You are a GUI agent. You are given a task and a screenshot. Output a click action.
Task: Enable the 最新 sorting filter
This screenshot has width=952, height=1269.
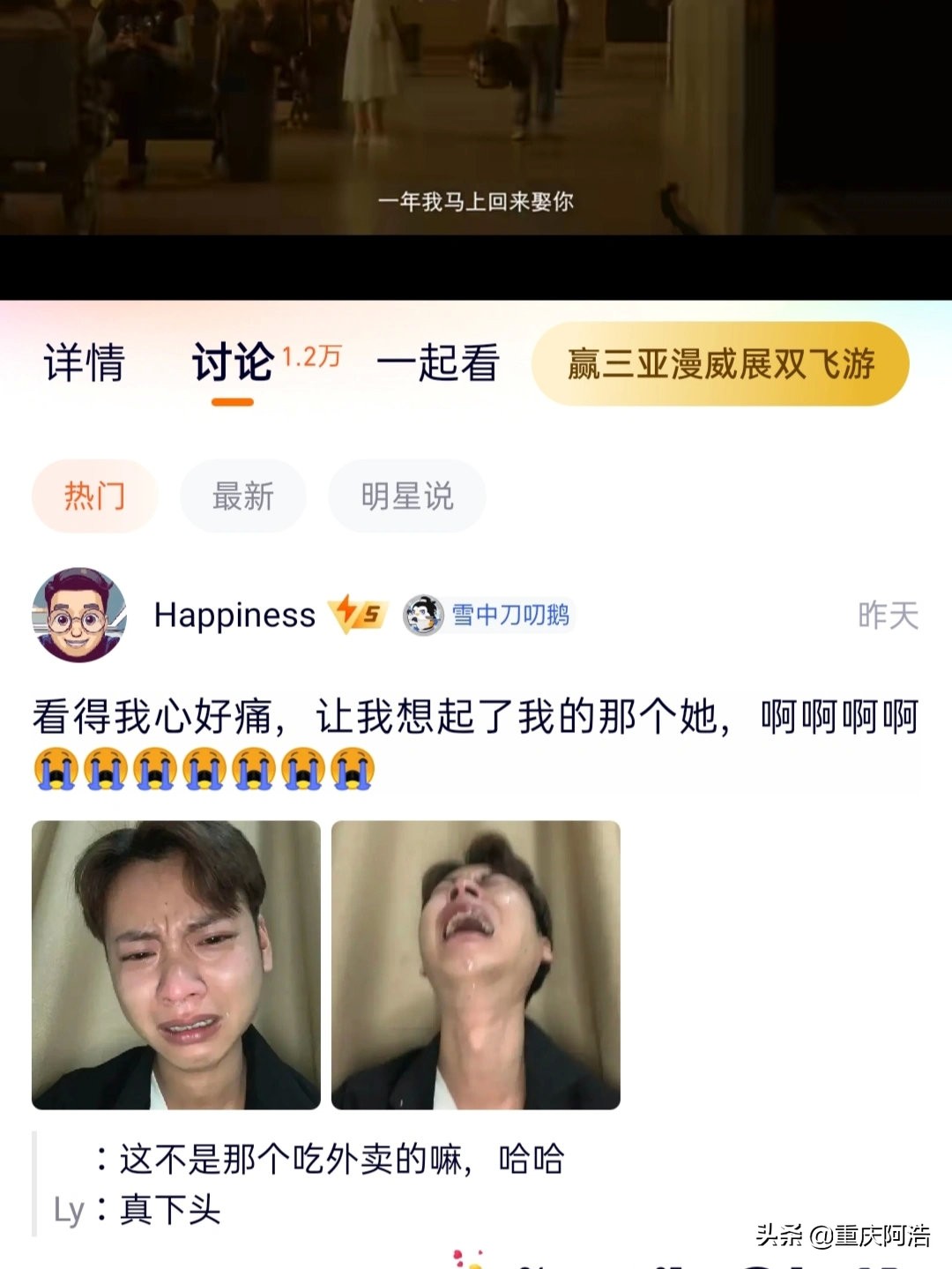point(242,496)
